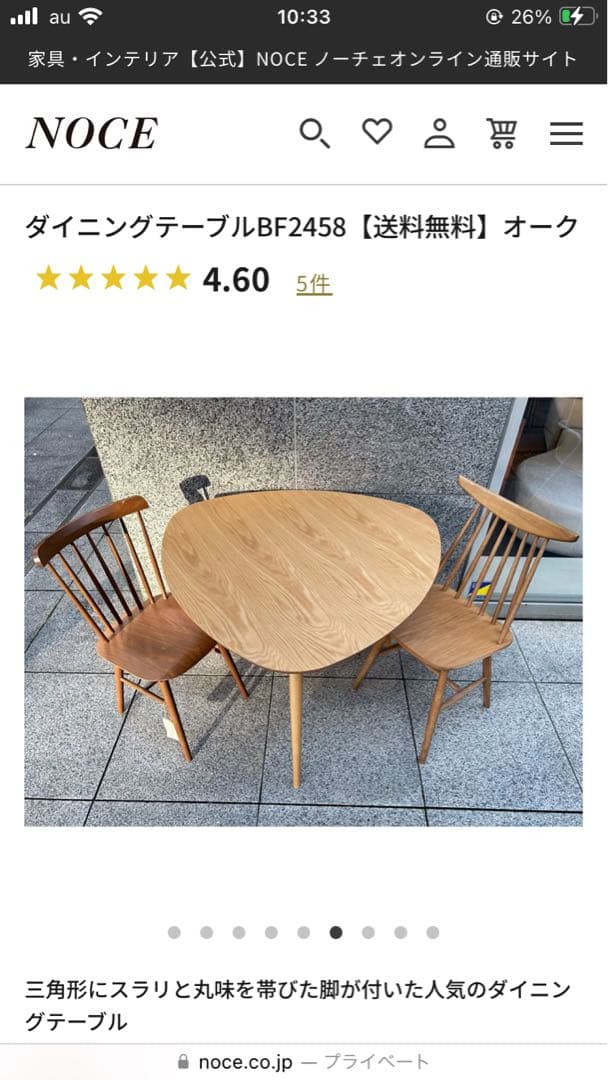Open the hamburger menu
Viewport: 608px width, 1080px height.
(566, 133)
